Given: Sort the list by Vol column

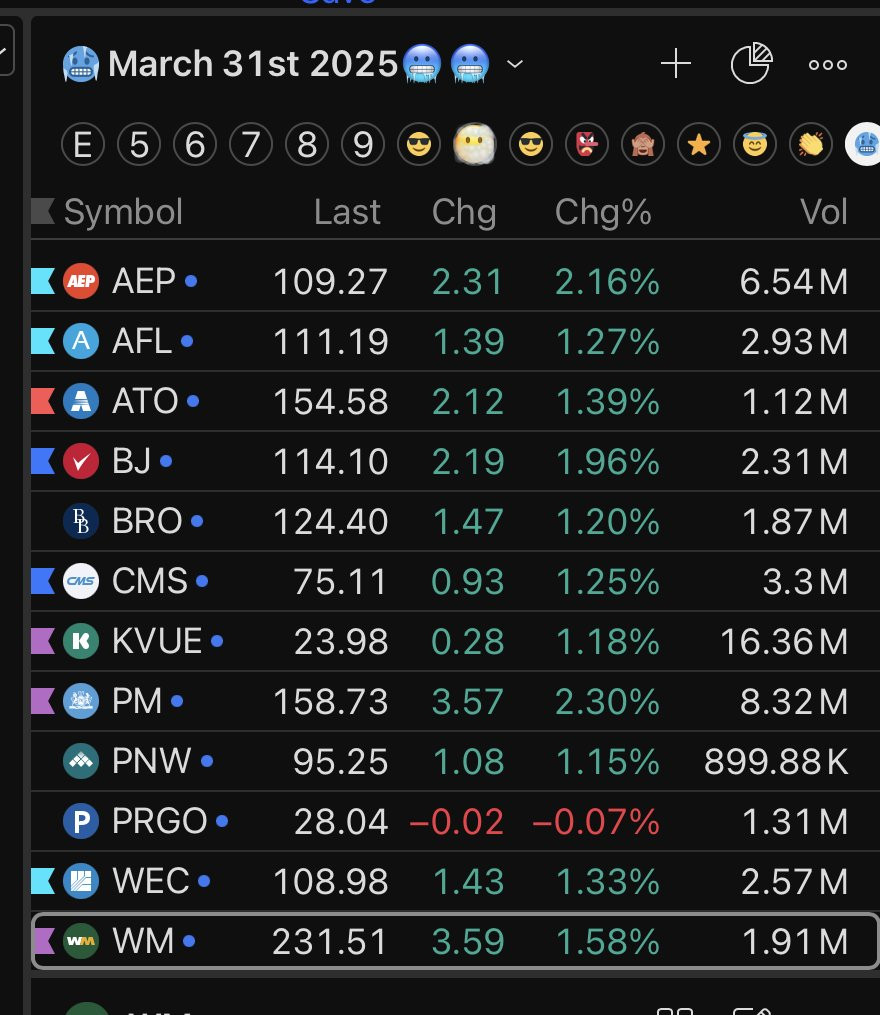Looking at the screenshot, I should [823, 212].
